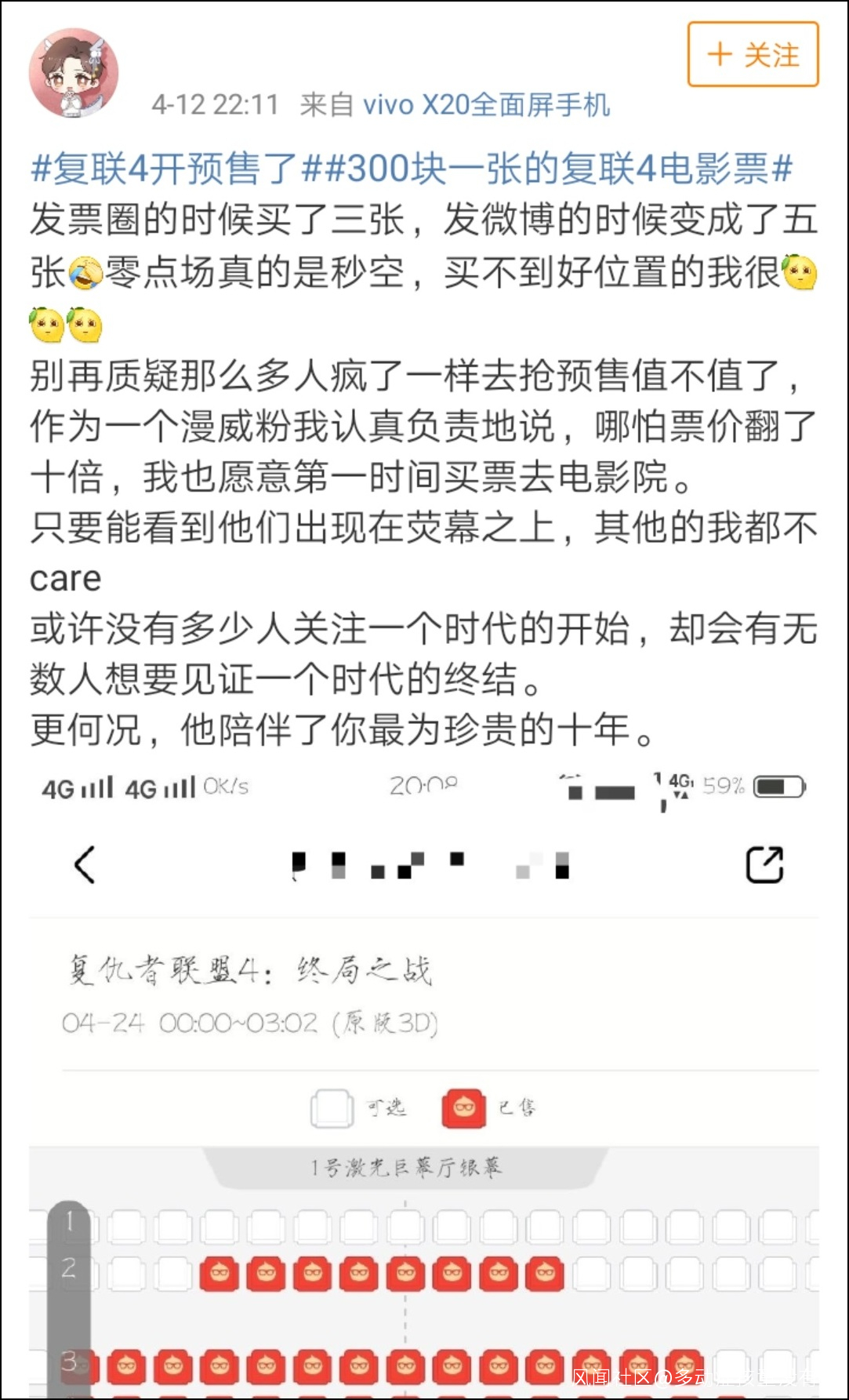Open the vivo X20全面屏手机 source link
849x1400 pixels.
[486, 104]
